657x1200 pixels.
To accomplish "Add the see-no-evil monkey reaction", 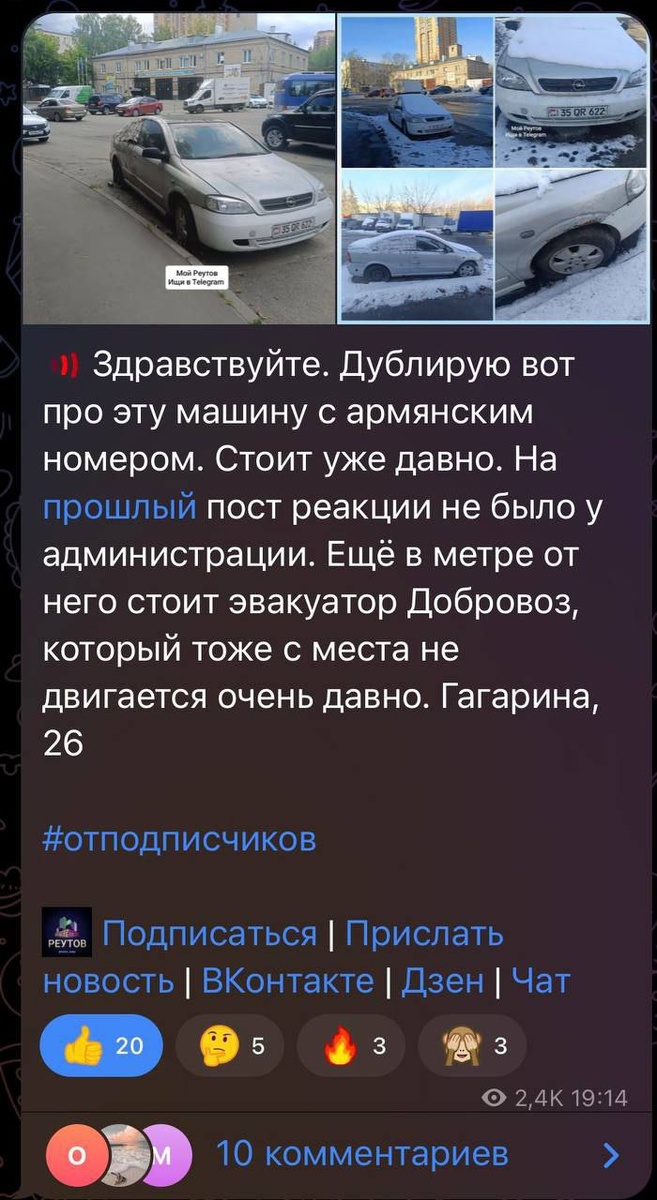I will 472,1046.
